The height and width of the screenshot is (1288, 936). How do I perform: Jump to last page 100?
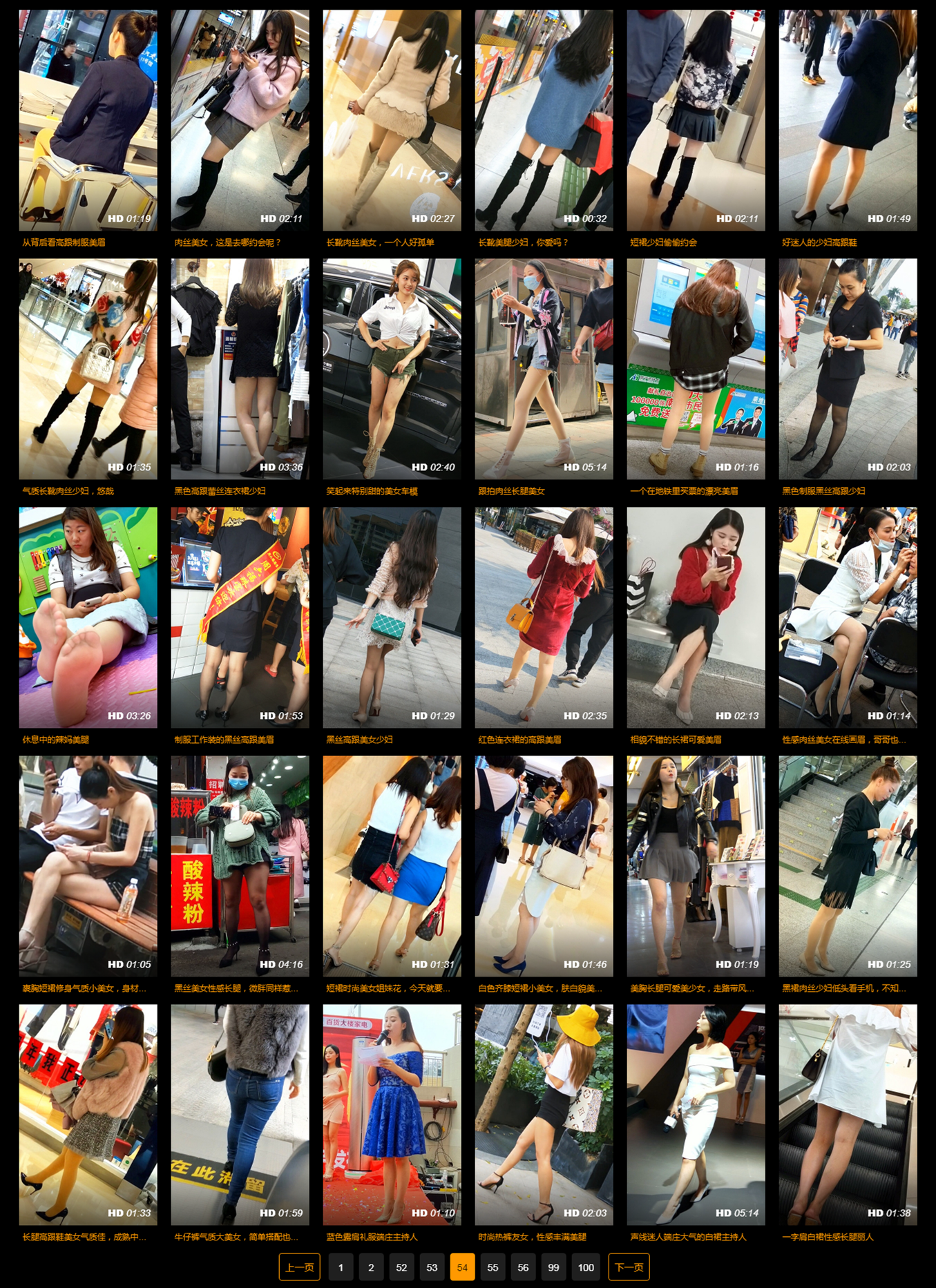click(586, 1267)
